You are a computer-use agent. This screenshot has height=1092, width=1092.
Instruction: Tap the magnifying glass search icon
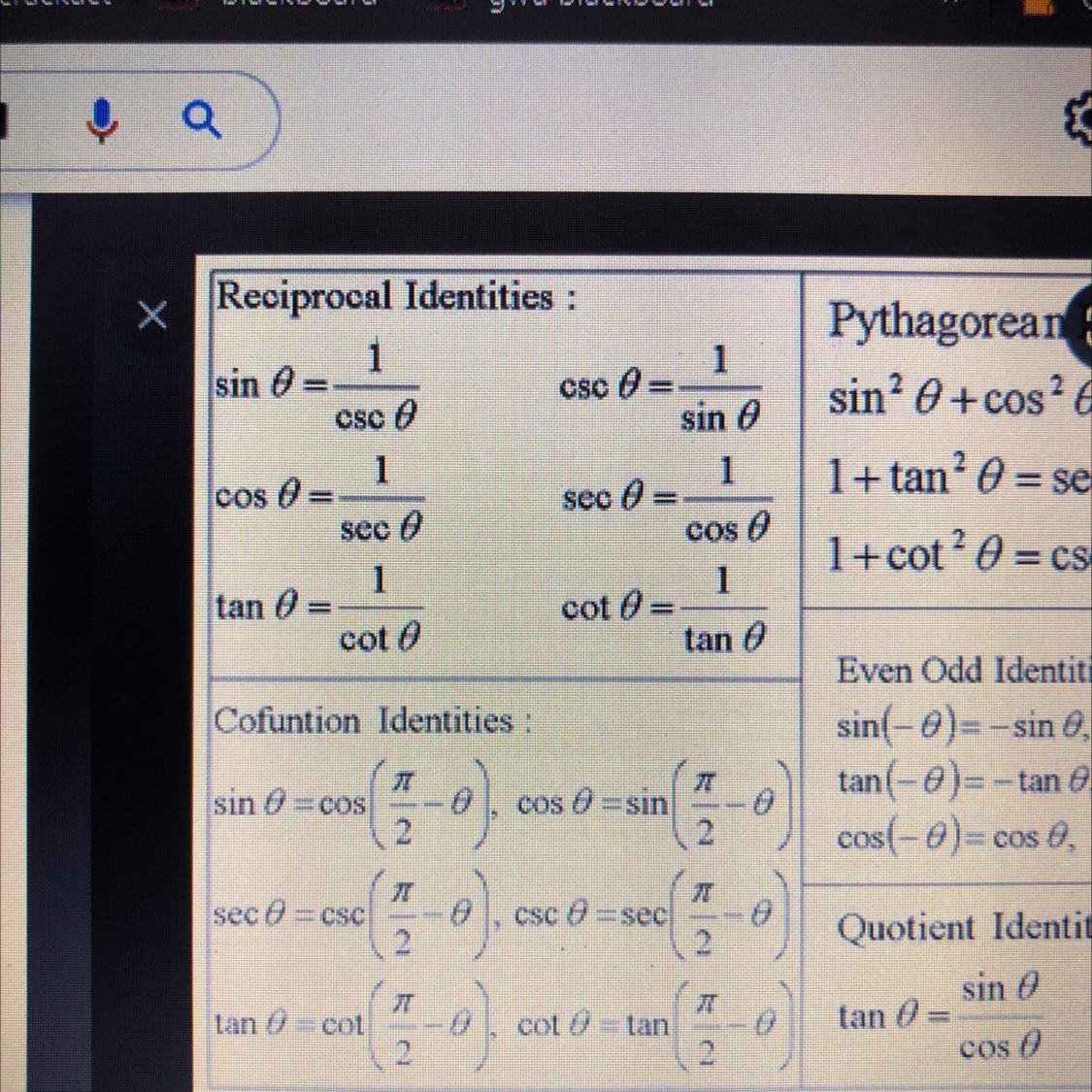pyautogui.click(x=201, y=120)
